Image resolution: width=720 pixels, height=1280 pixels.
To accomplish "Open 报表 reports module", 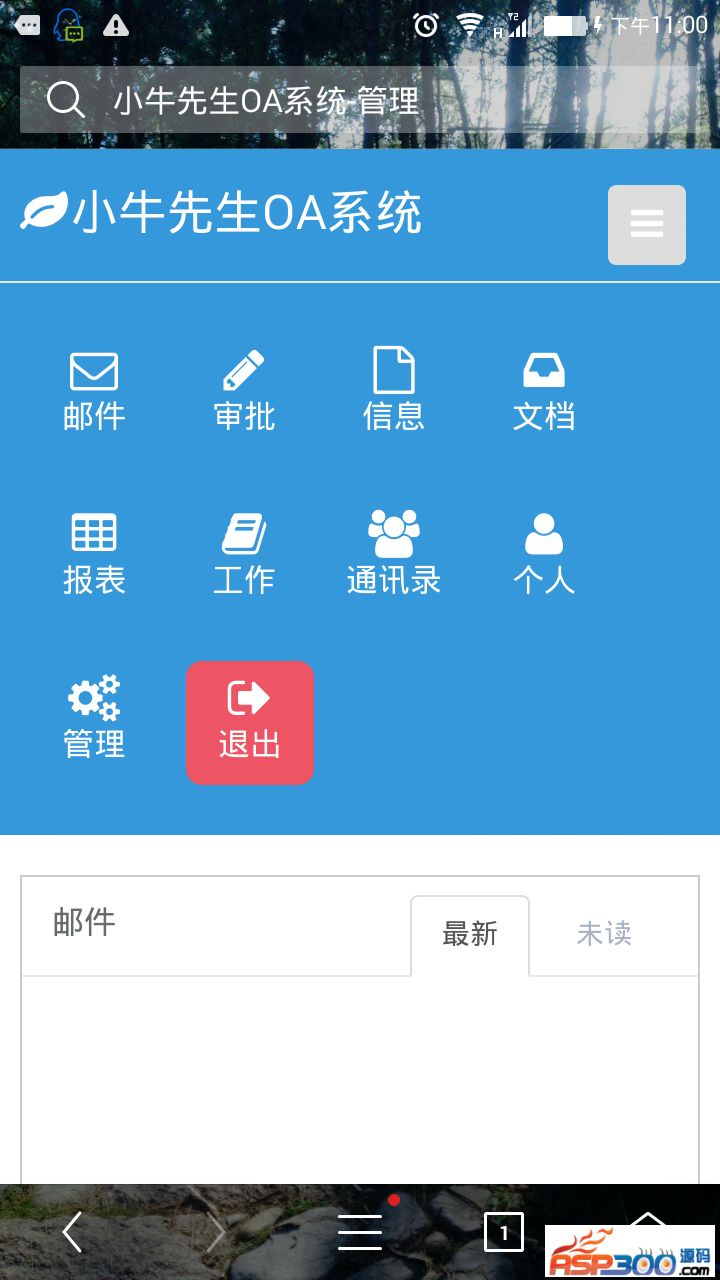I will coord(94,555).
